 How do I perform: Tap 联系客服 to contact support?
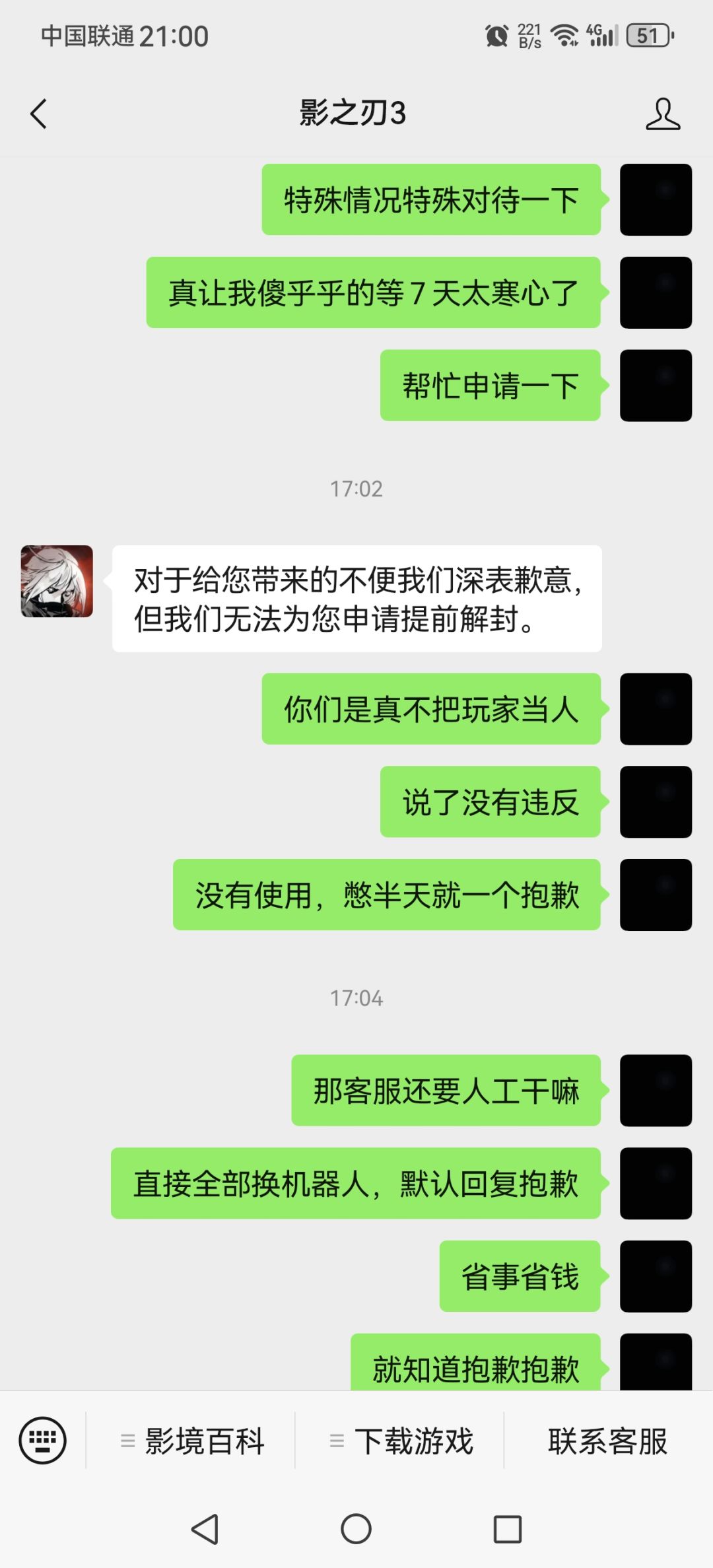(x=608, y=1441)
